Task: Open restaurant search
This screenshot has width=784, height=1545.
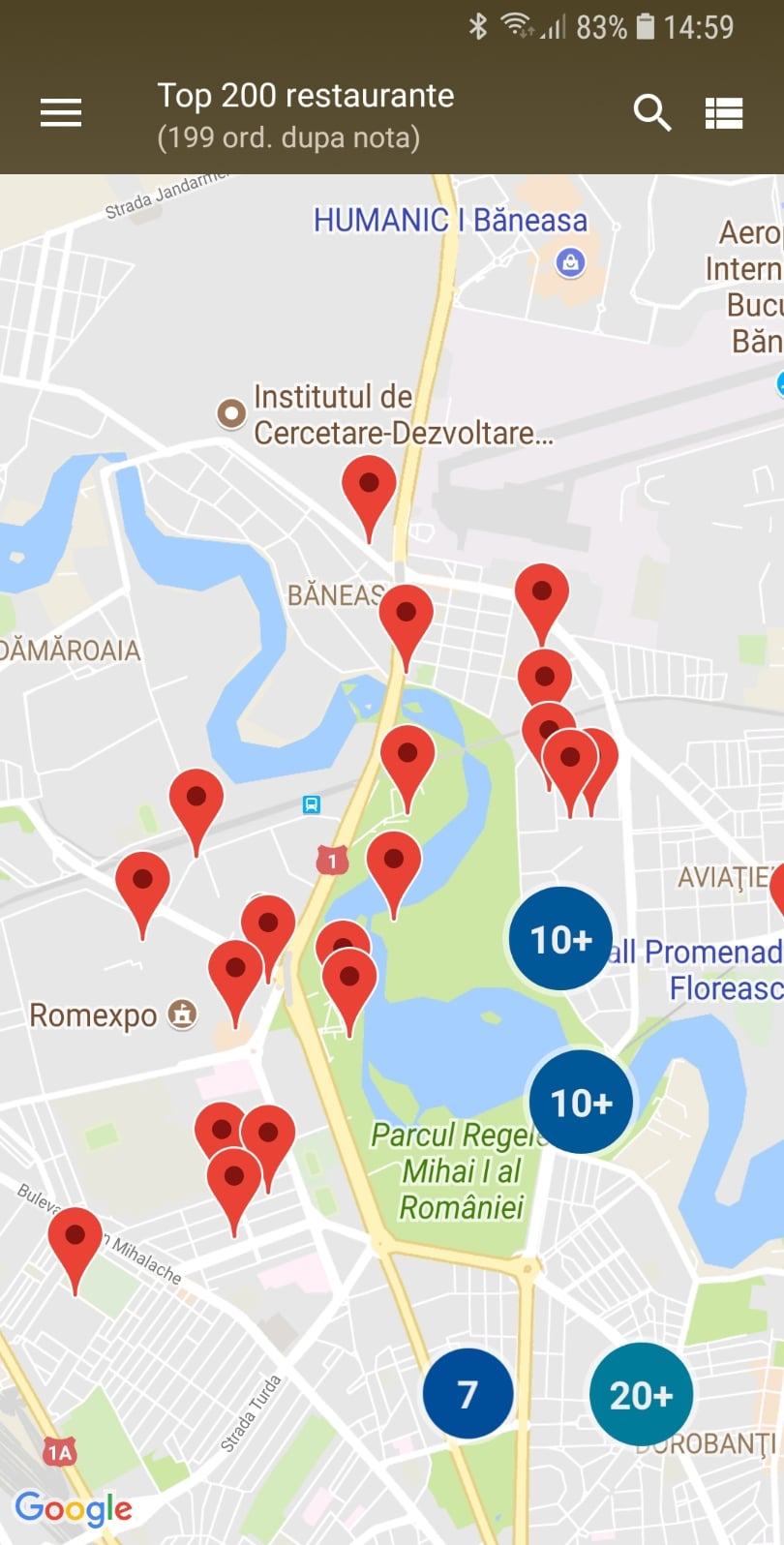Action: tap(651, 113)
